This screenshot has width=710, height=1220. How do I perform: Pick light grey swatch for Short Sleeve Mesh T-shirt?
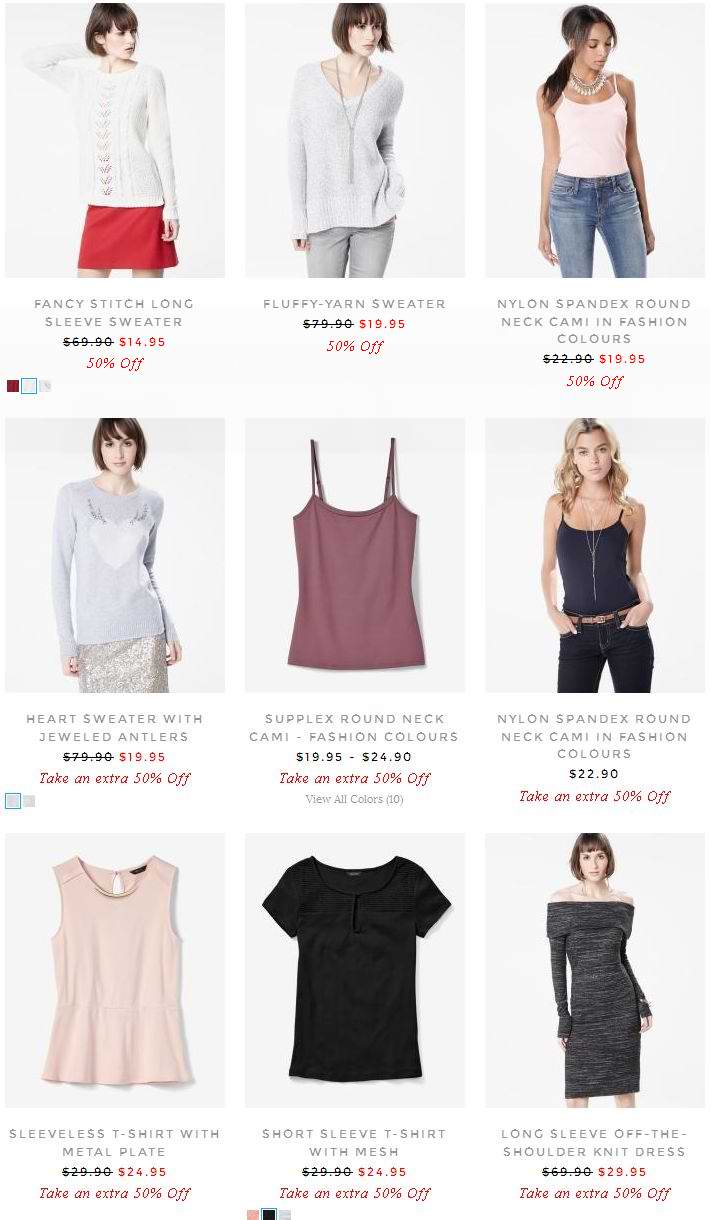click(x=285, y=1215)
